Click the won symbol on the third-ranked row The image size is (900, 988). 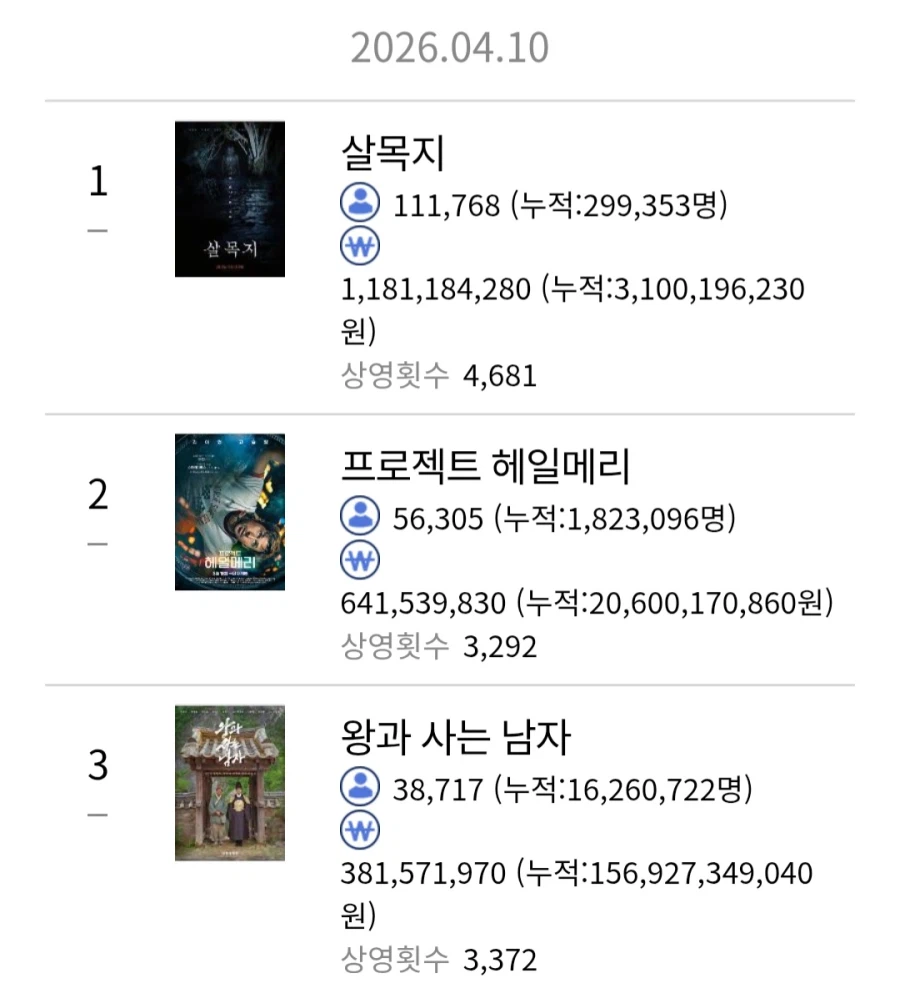(358, 829)
